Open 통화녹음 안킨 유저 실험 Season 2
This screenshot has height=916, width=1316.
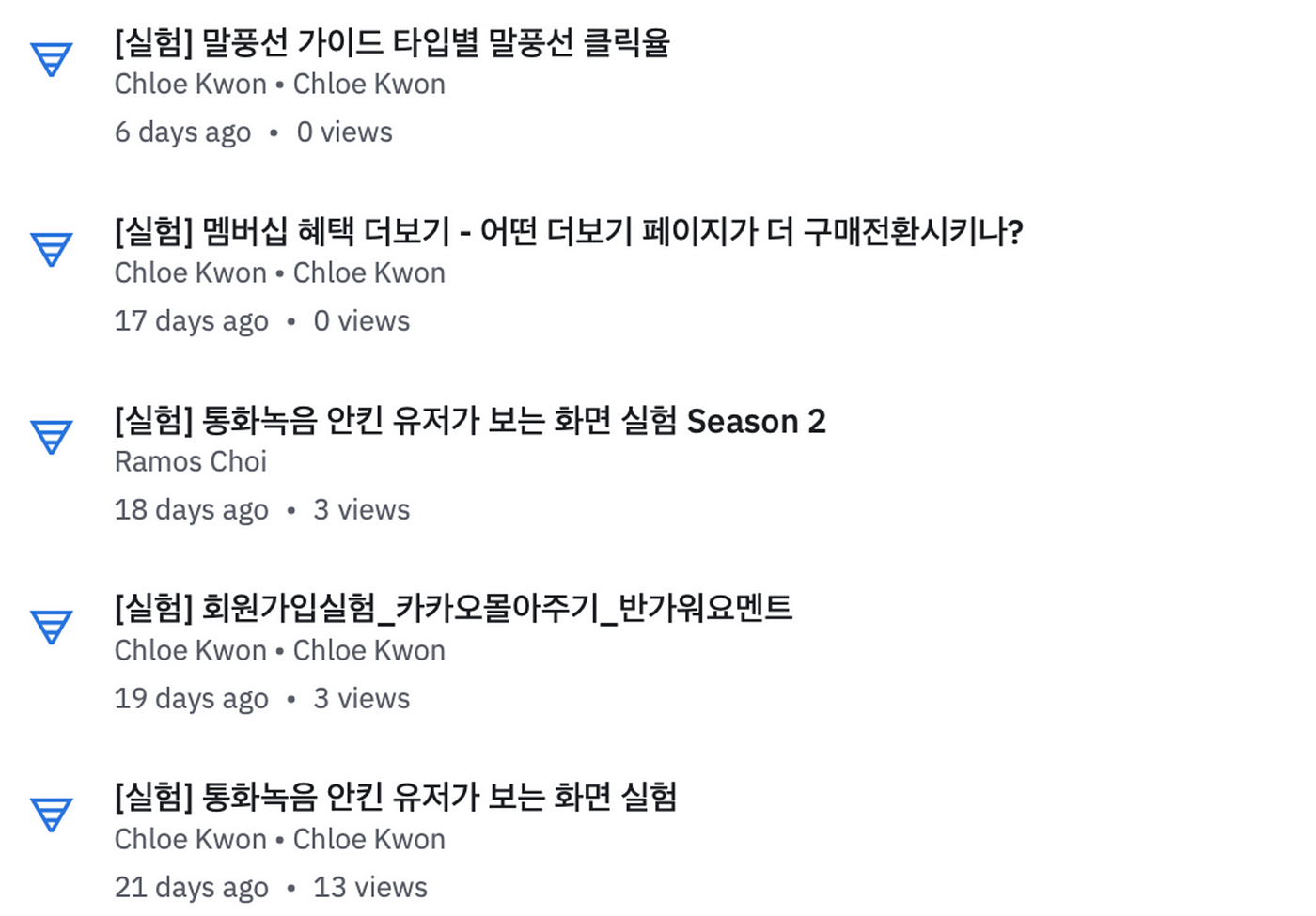pos(469,421)
